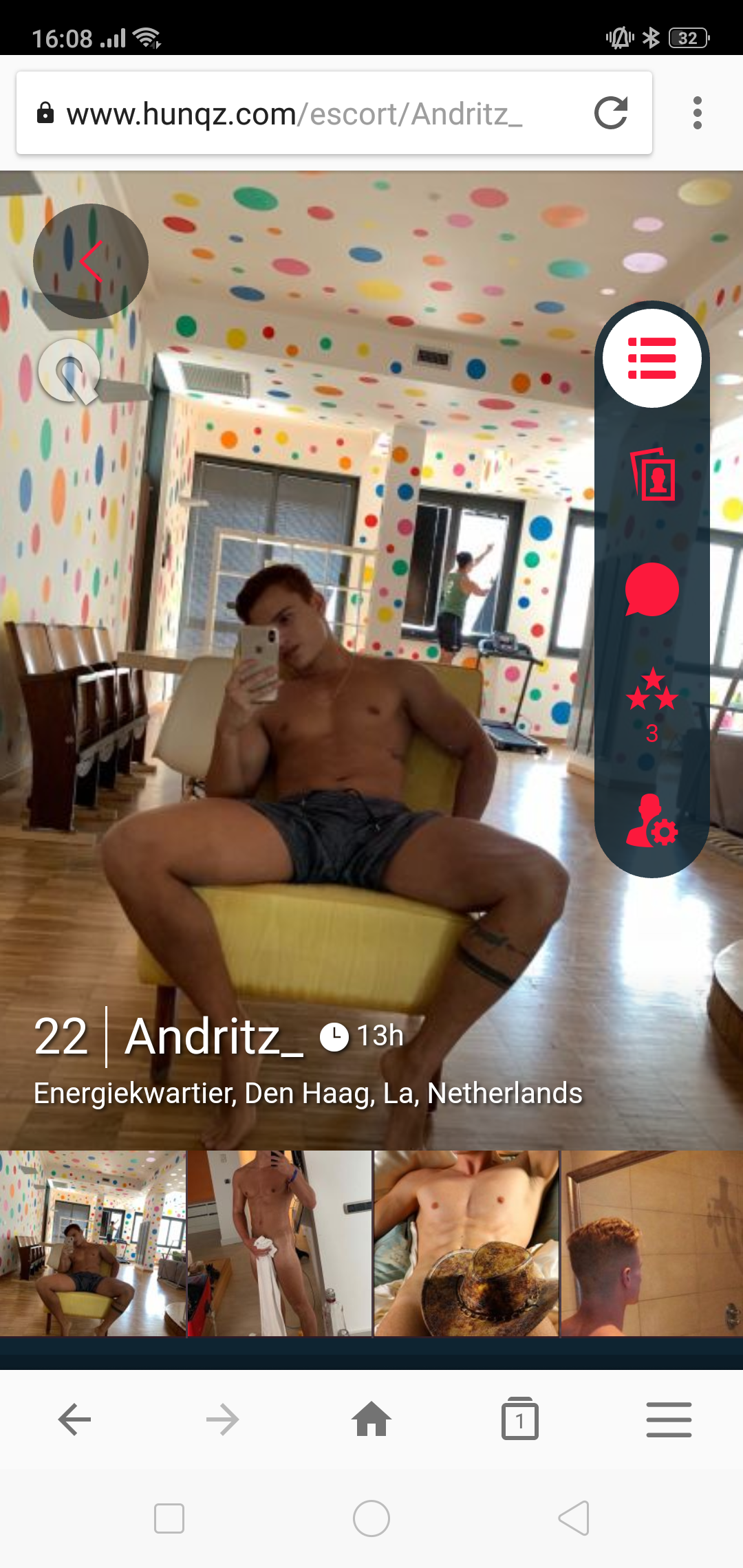This screenshot has width=743, height=1568.
Task: Open the red list menu button
Action: (652, 358)
